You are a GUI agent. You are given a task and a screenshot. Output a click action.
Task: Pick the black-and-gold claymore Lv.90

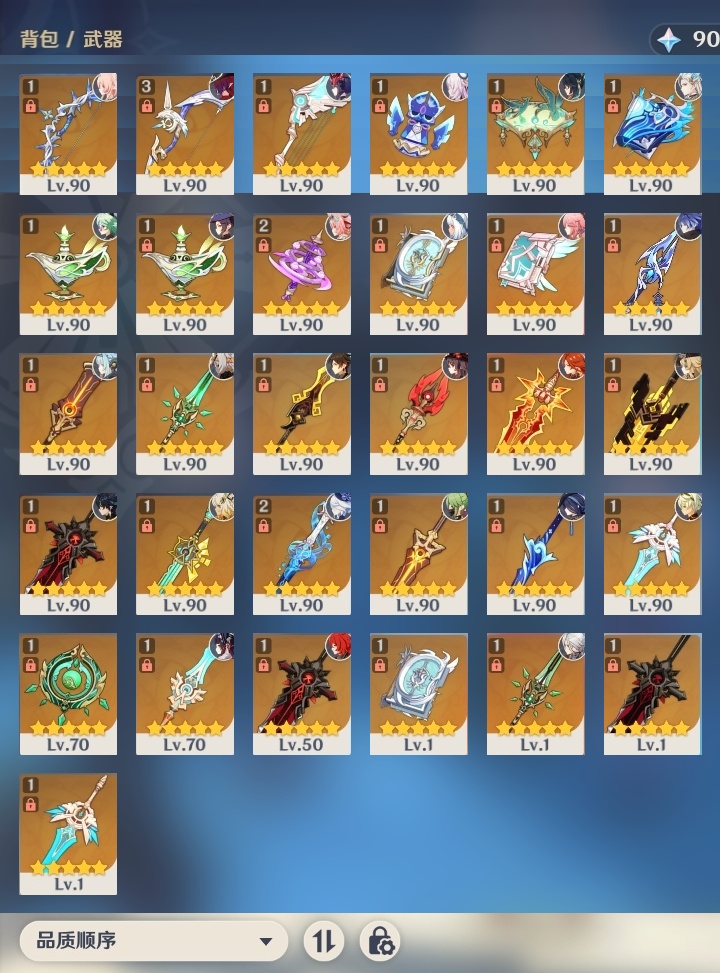pos(653,412)
